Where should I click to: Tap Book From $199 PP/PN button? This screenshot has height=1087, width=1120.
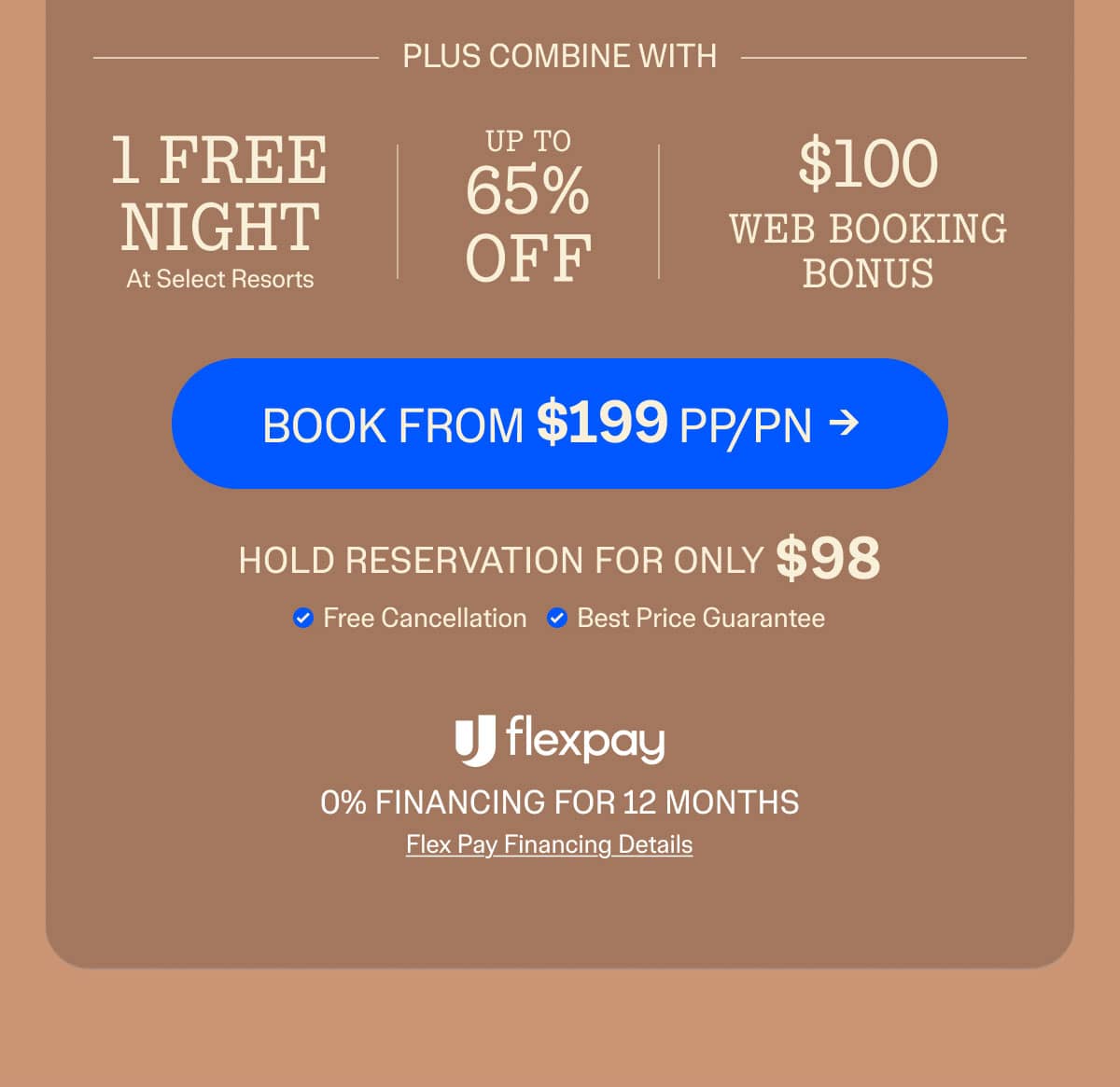click(560, 424)
